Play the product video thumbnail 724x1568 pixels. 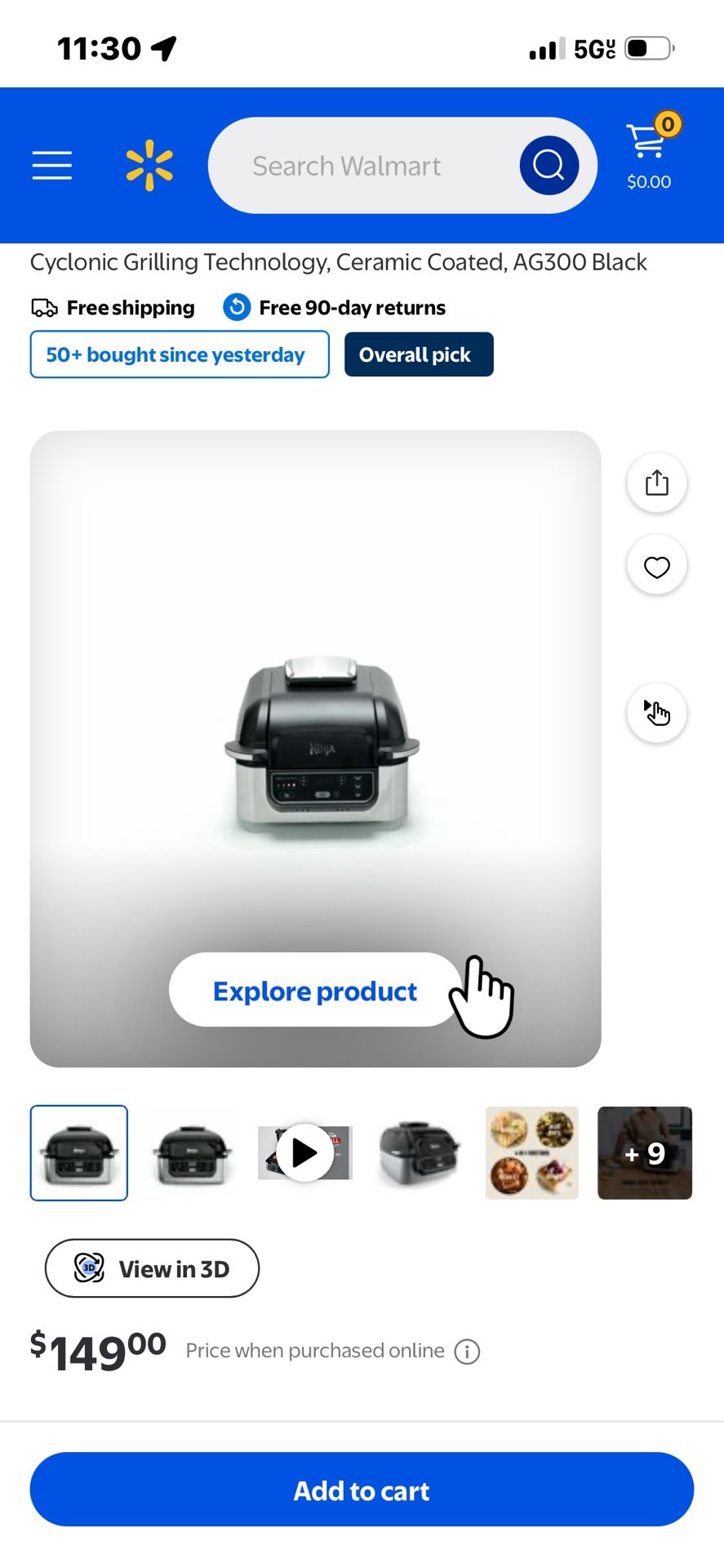tap(305, 1153)
